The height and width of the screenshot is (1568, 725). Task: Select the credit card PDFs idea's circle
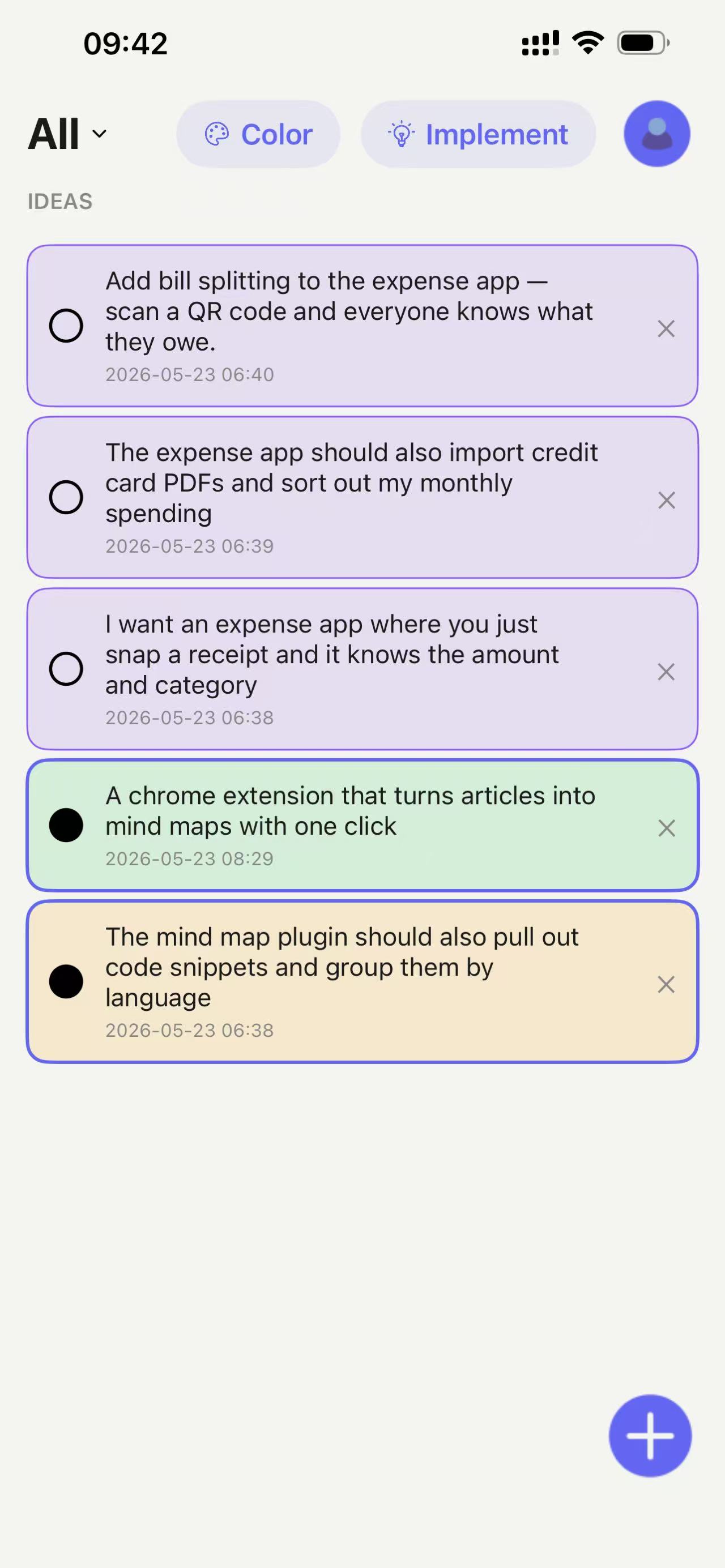coord(66,497)
